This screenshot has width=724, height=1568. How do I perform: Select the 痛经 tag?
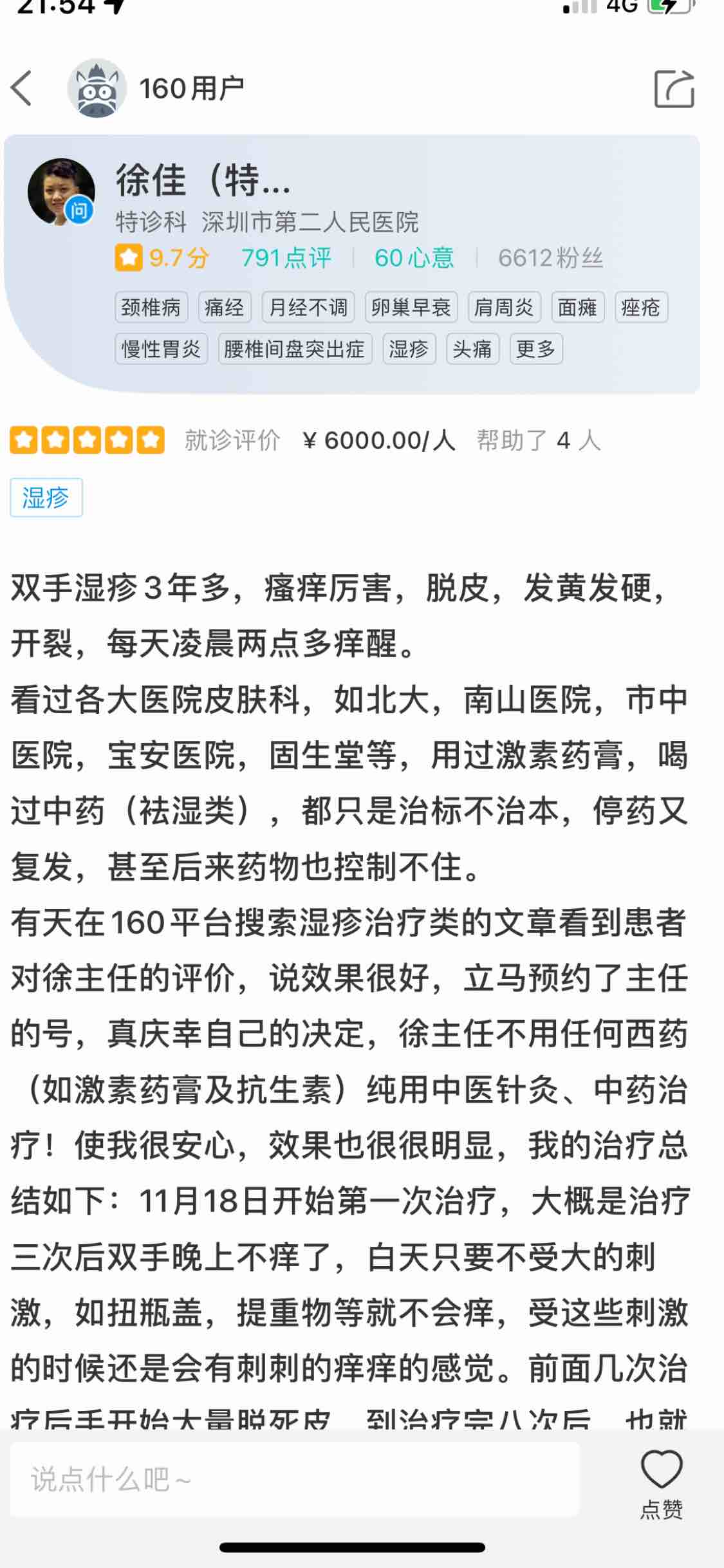224,307
